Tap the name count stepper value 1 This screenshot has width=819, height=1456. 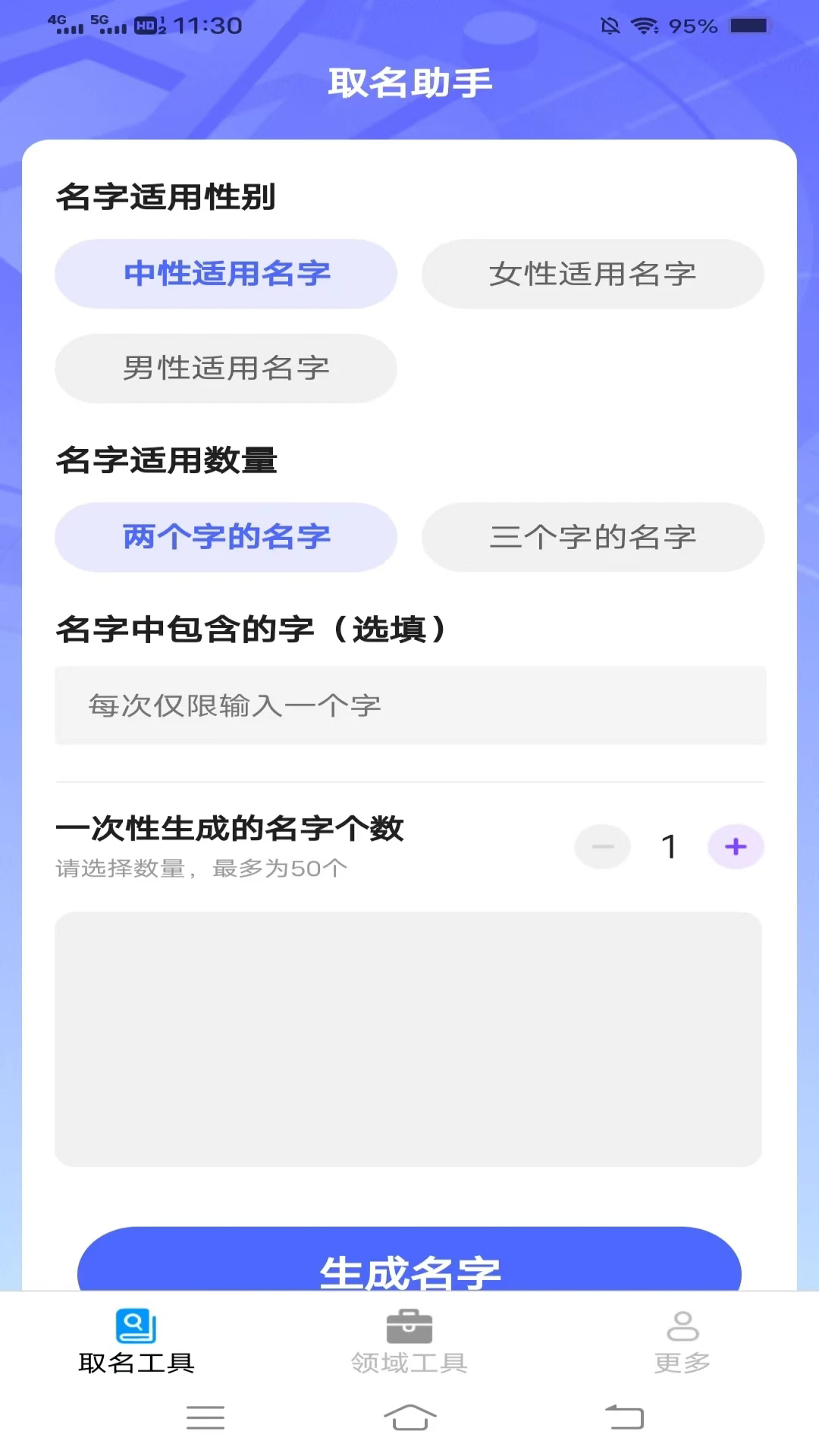[x=670, y=847]
